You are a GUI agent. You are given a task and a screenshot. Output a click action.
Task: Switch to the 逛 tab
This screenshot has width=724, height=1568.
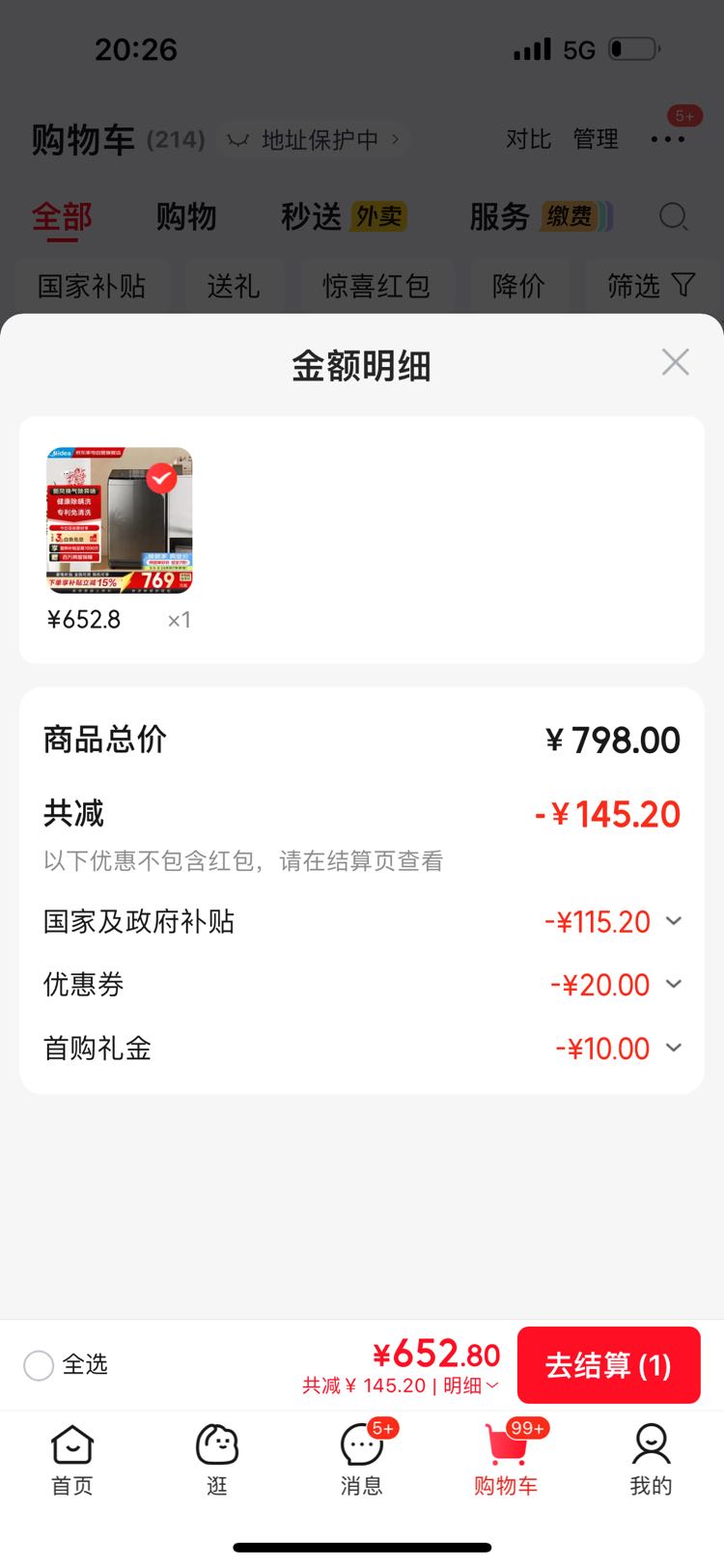click(217, 1459)
